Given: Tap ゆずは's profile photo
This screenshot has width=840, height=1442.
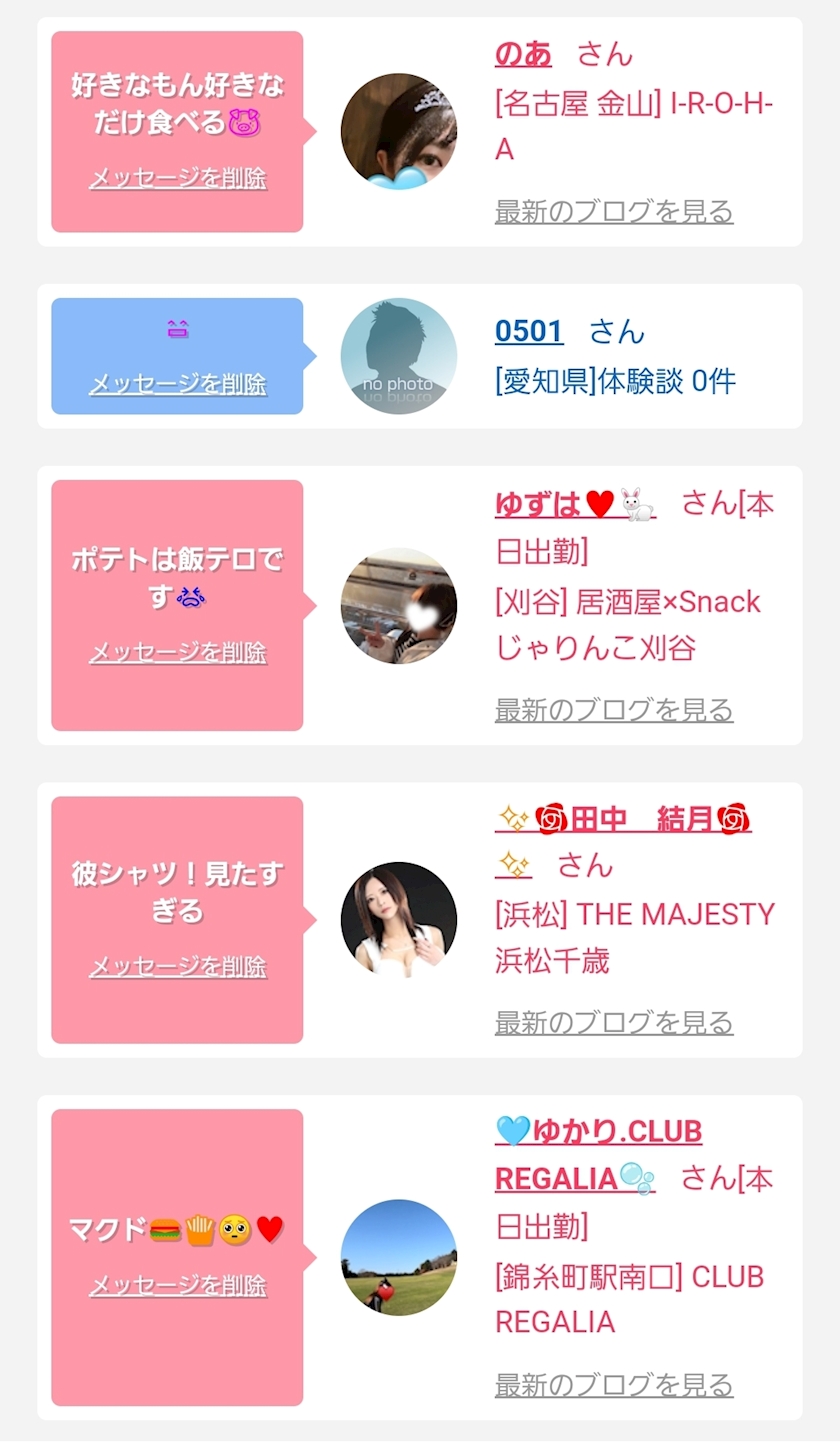Looking at the screenshot, I should point(398,605).
